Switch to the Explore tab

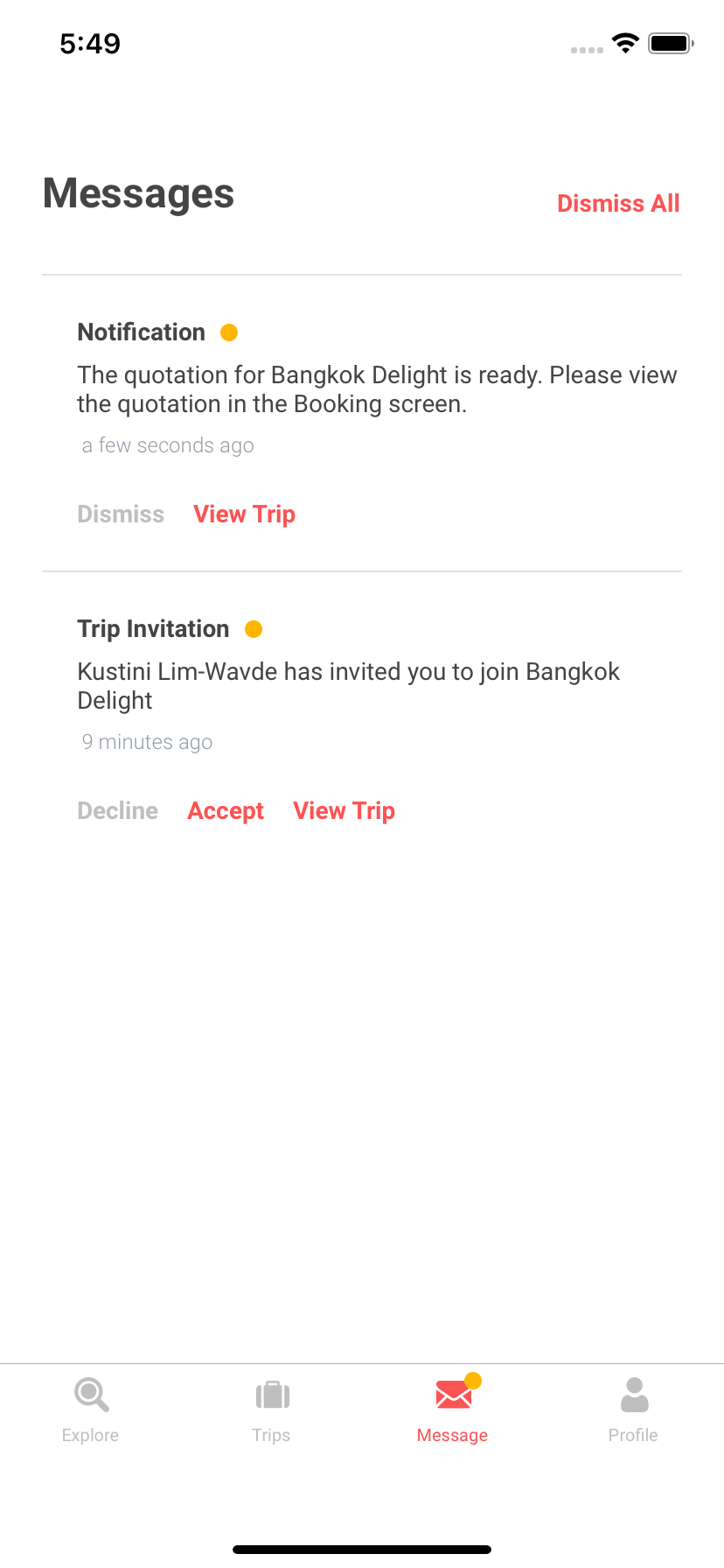coord(91,1410)
